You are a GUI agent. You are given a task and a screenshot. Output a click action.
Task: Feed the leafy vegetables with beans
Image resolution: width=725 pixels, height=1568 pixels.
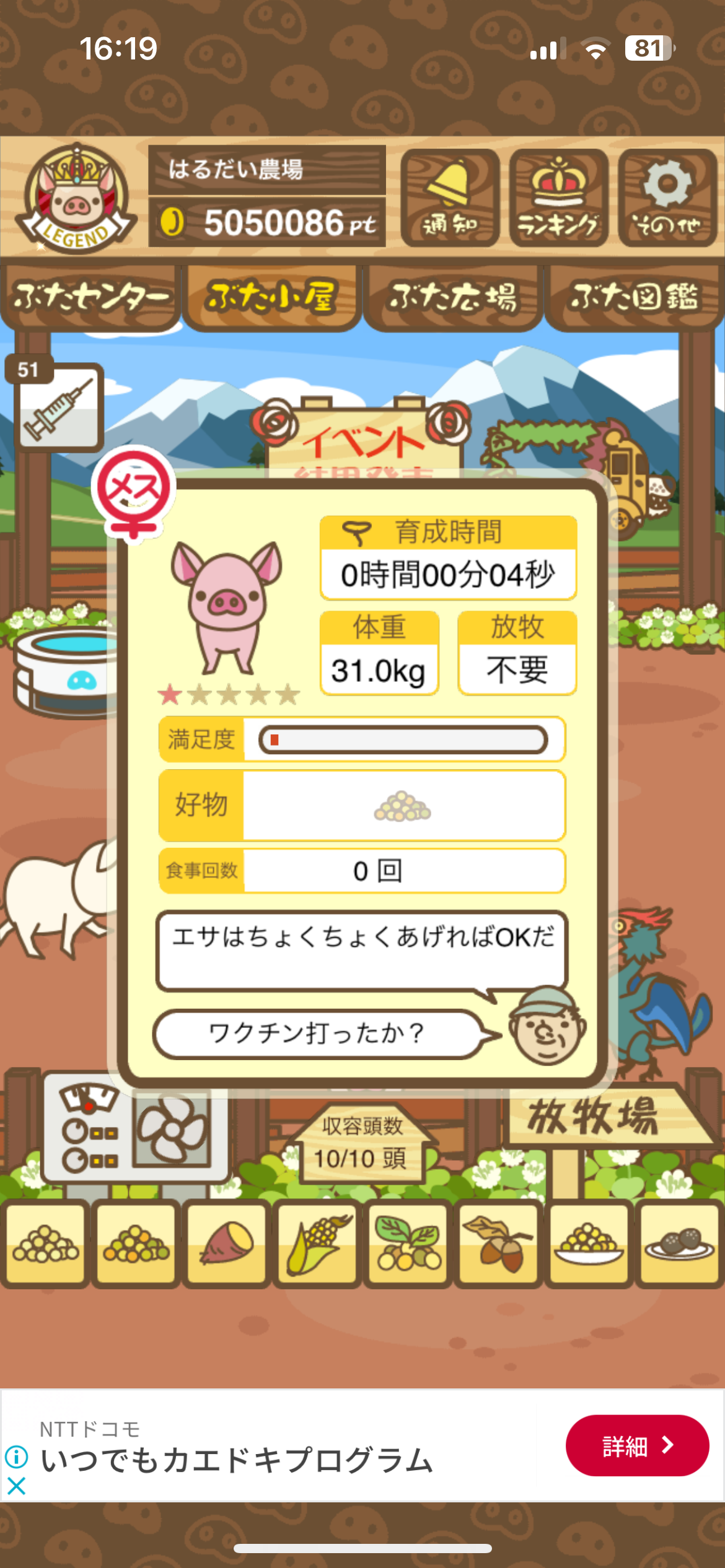[x=408, y=1243]
